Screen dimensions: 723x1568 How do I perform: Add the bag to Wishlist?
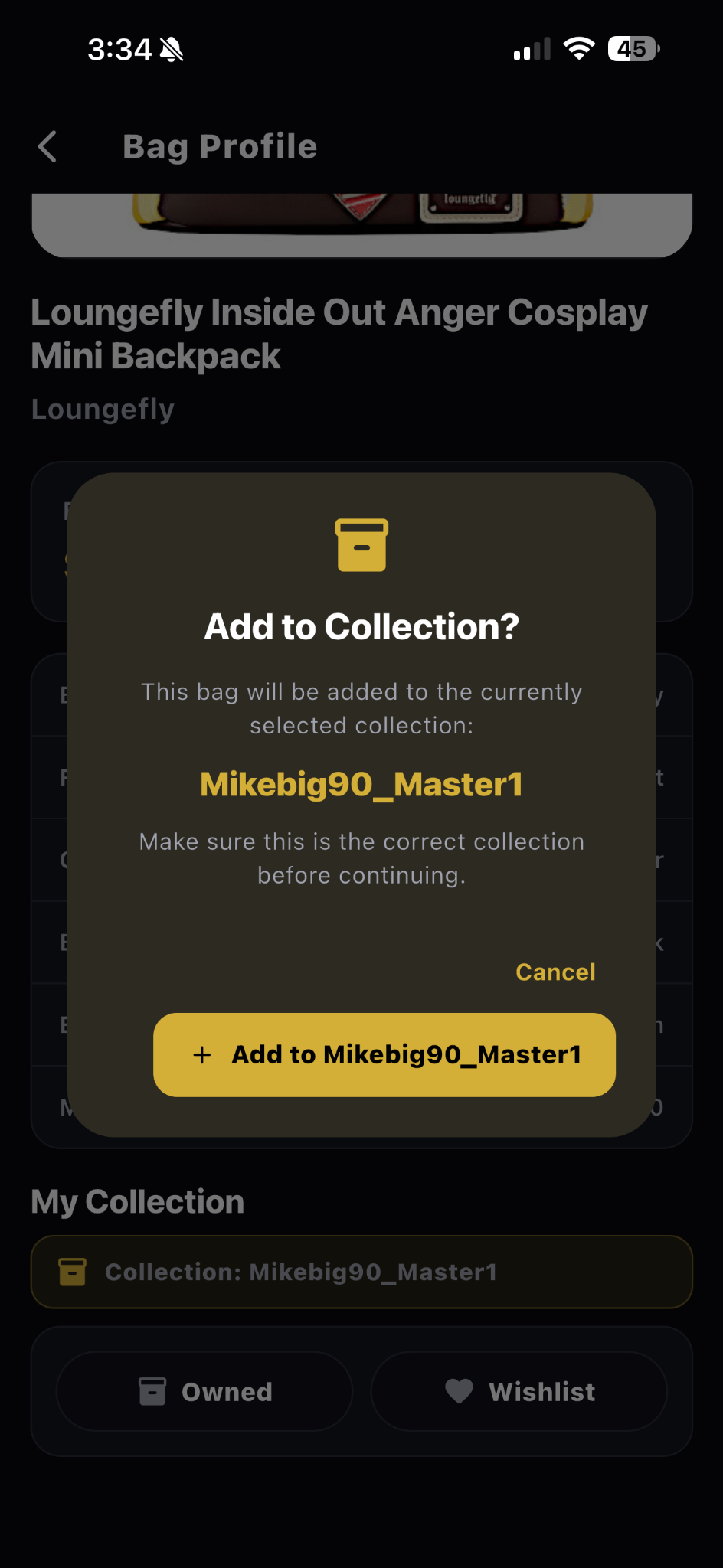click(x=519, y=1391)
